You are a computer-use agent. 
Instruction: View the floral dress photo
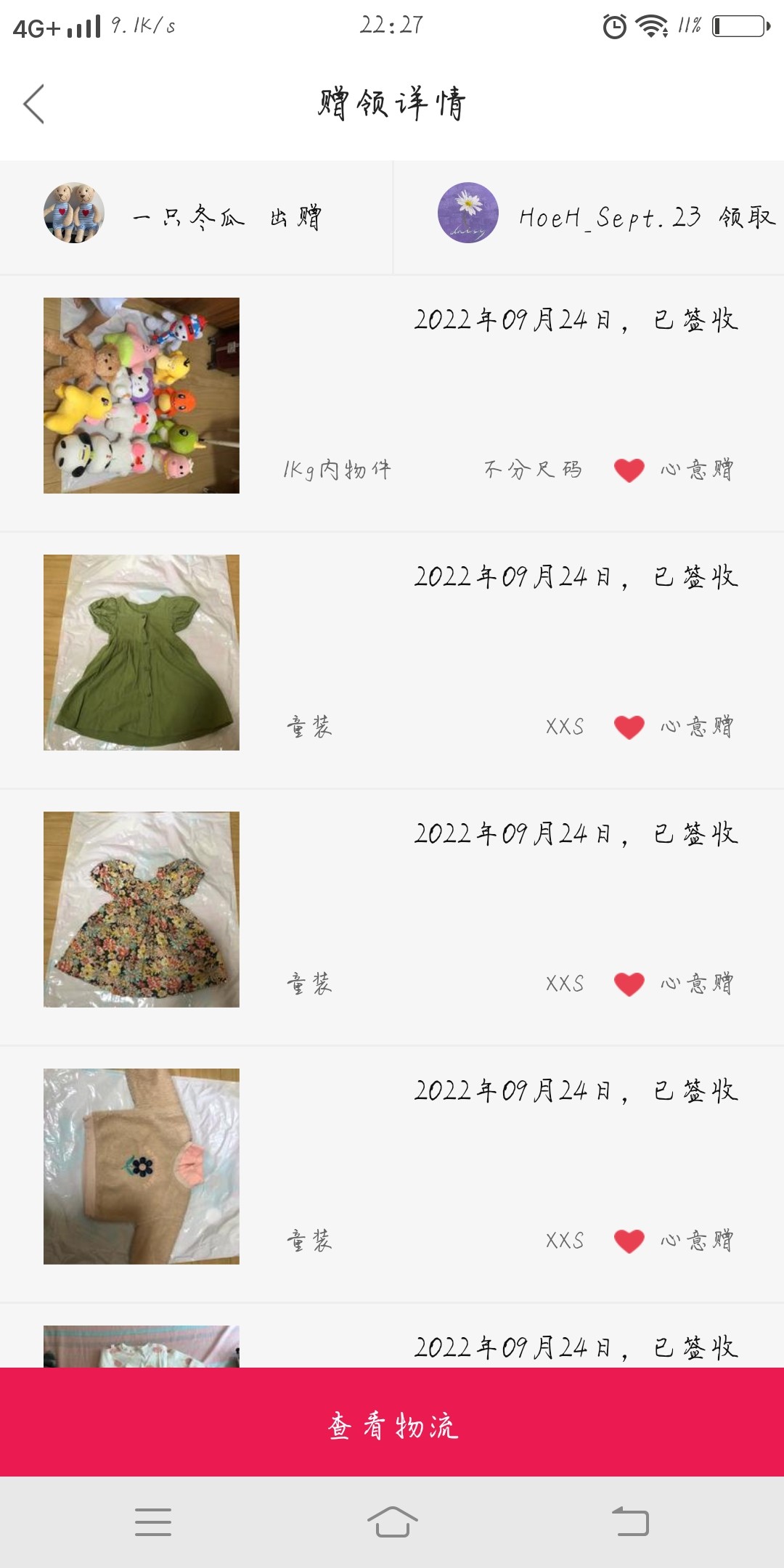[142, 910]
